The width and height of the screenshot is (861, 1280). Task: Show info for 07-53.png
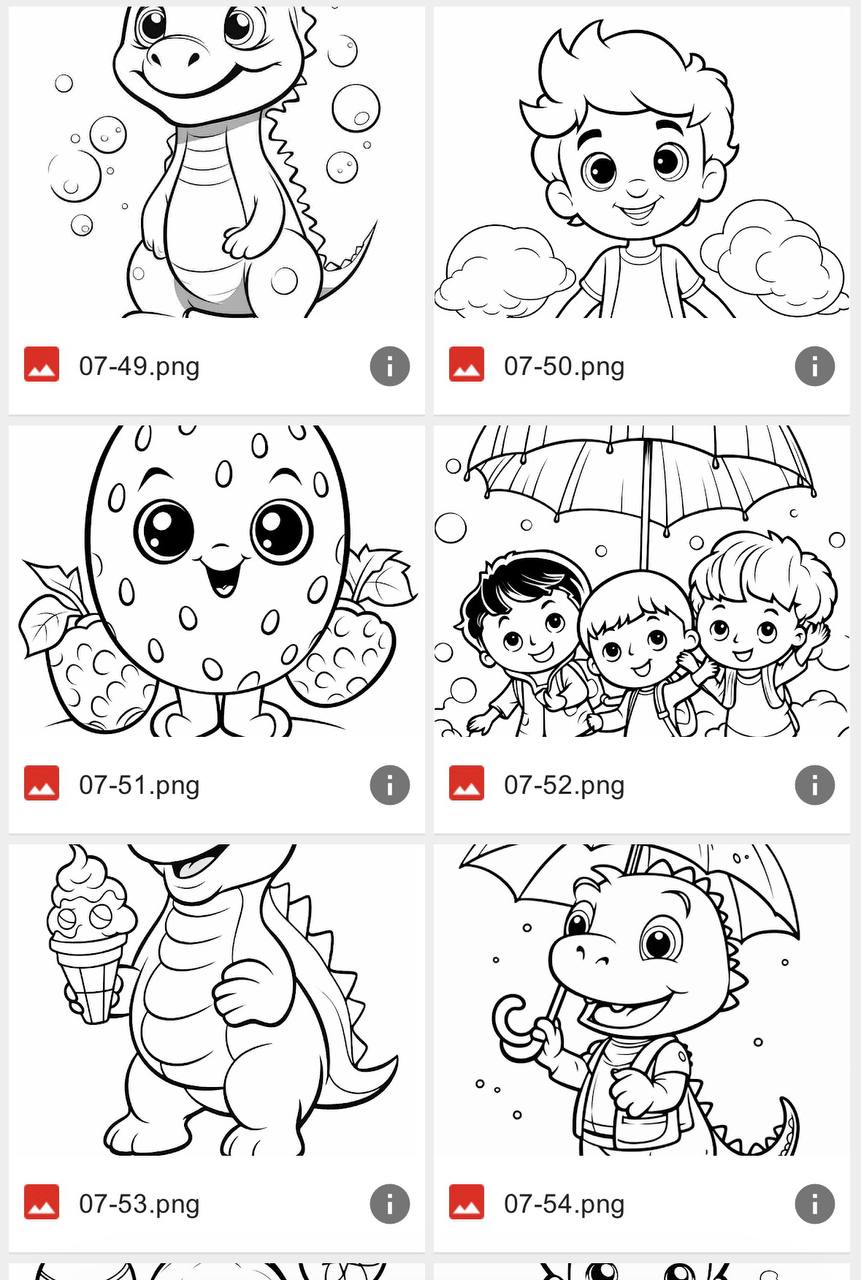click(x=390, y=1204)
